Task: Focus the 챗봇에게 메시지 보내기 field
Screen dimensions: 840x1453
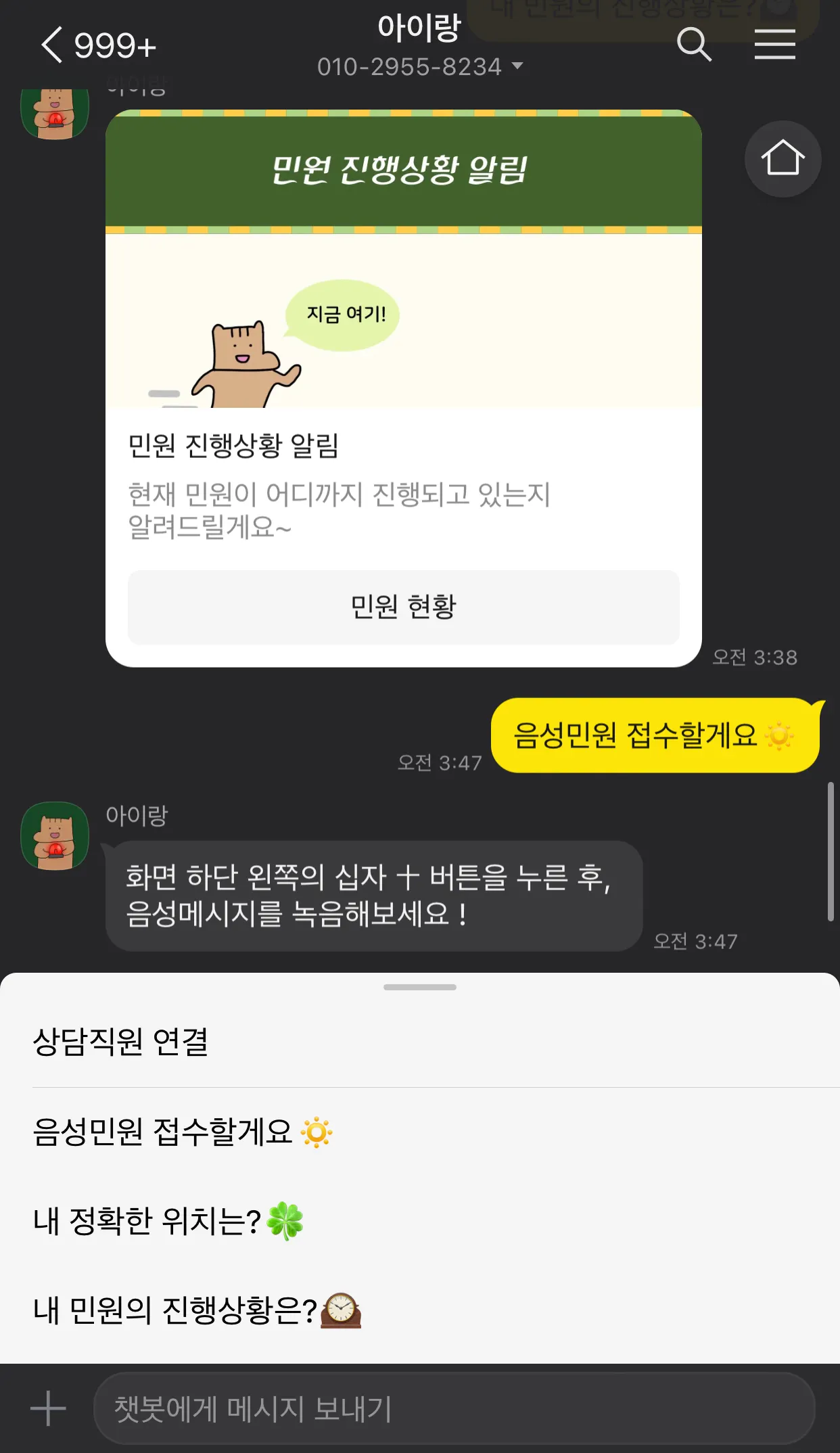Action: pos(453,1409)
